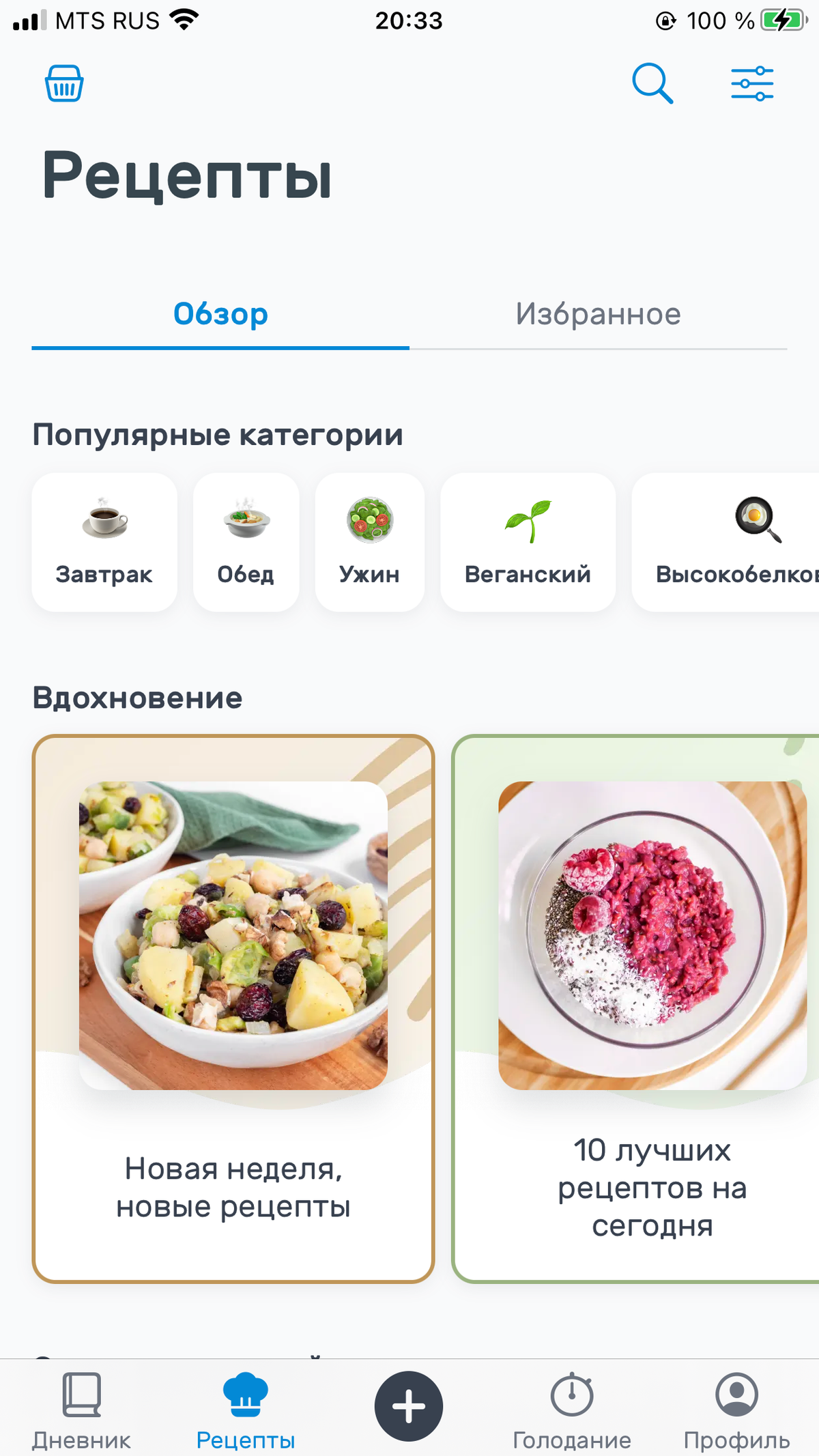Open the shopping basket icon
This screenshot has height=1456, width=819.
(x=64, y=83)
